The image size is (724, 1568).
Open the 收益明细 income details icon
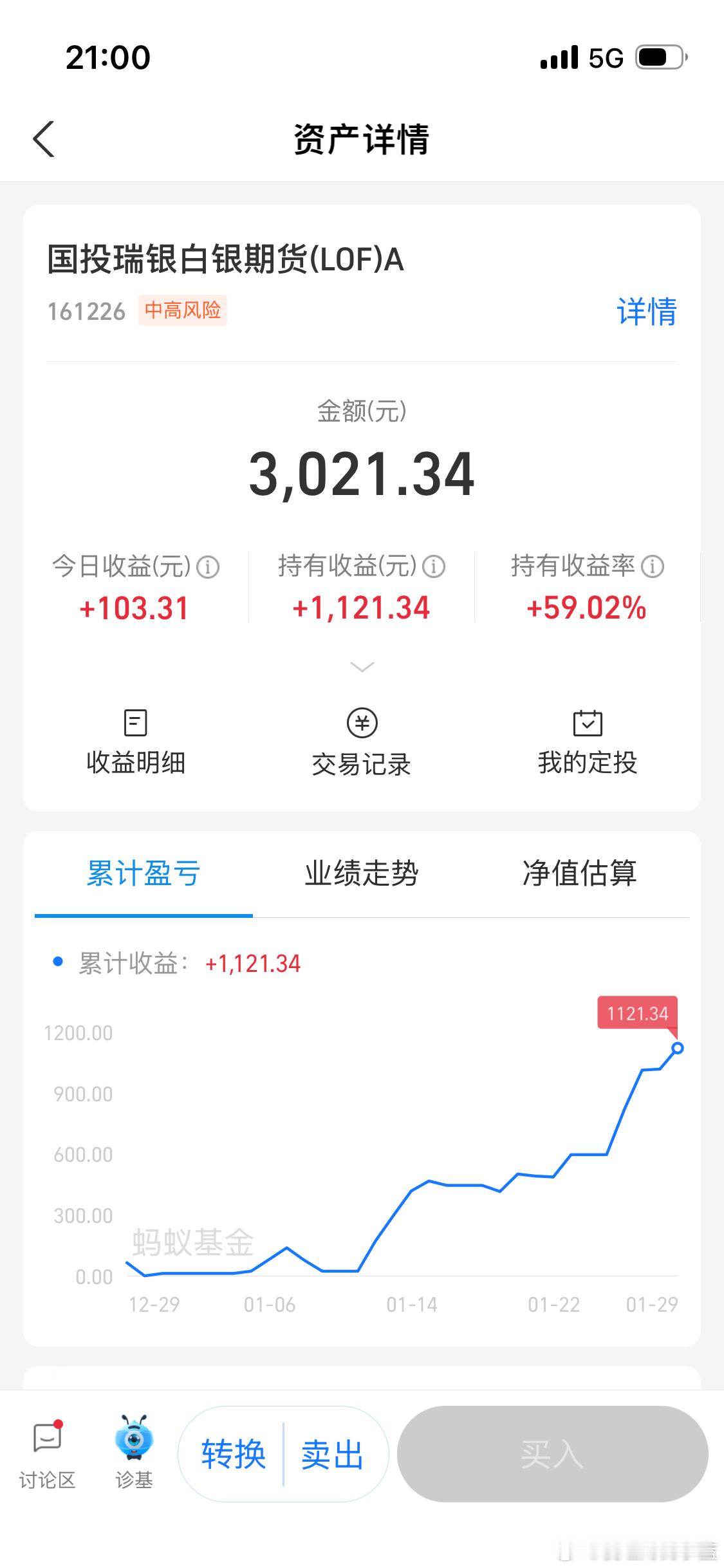coord(135,740)
